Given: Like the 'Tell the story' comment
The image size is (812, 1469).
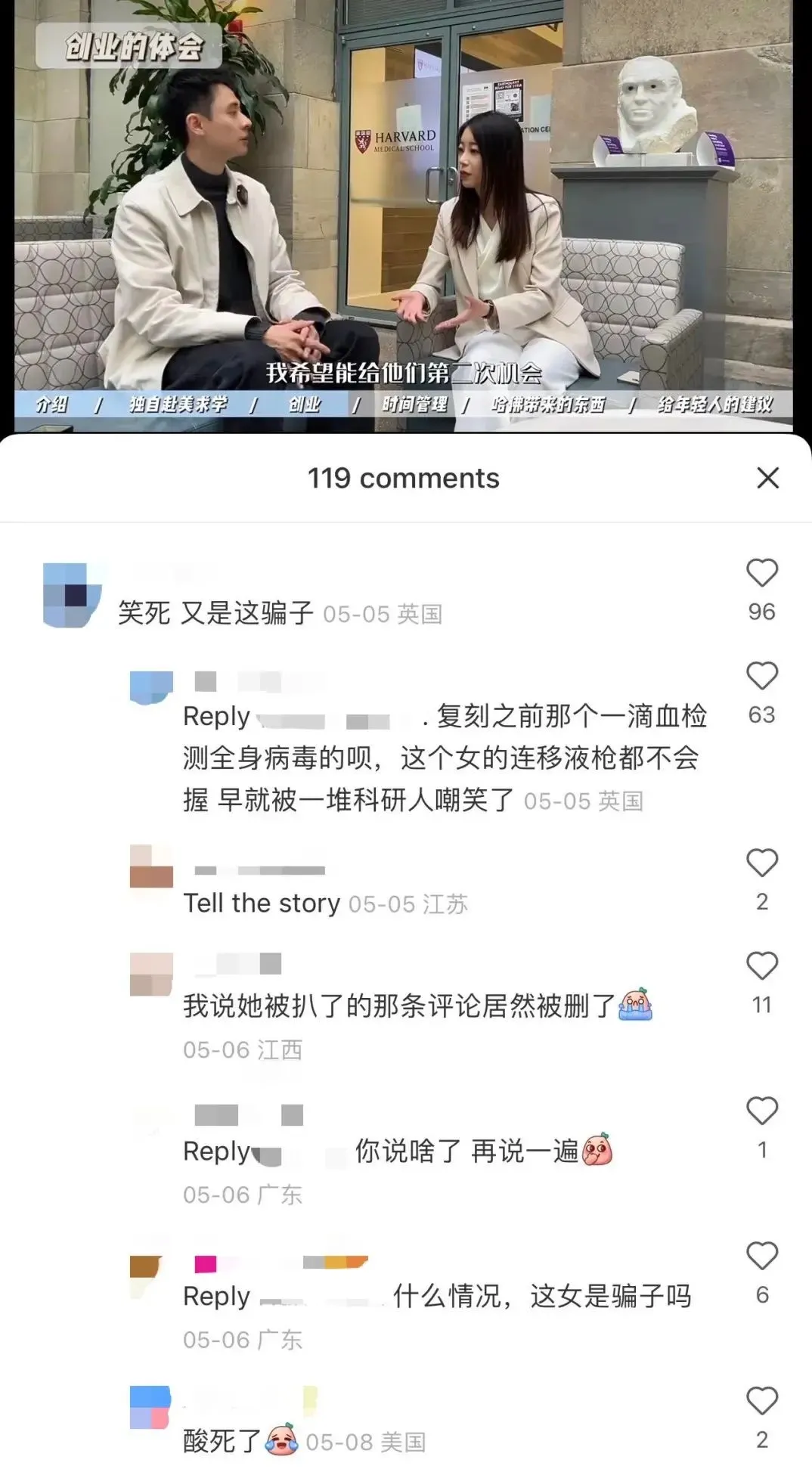Looking at the screenshot, I should [x=761, y=863].
